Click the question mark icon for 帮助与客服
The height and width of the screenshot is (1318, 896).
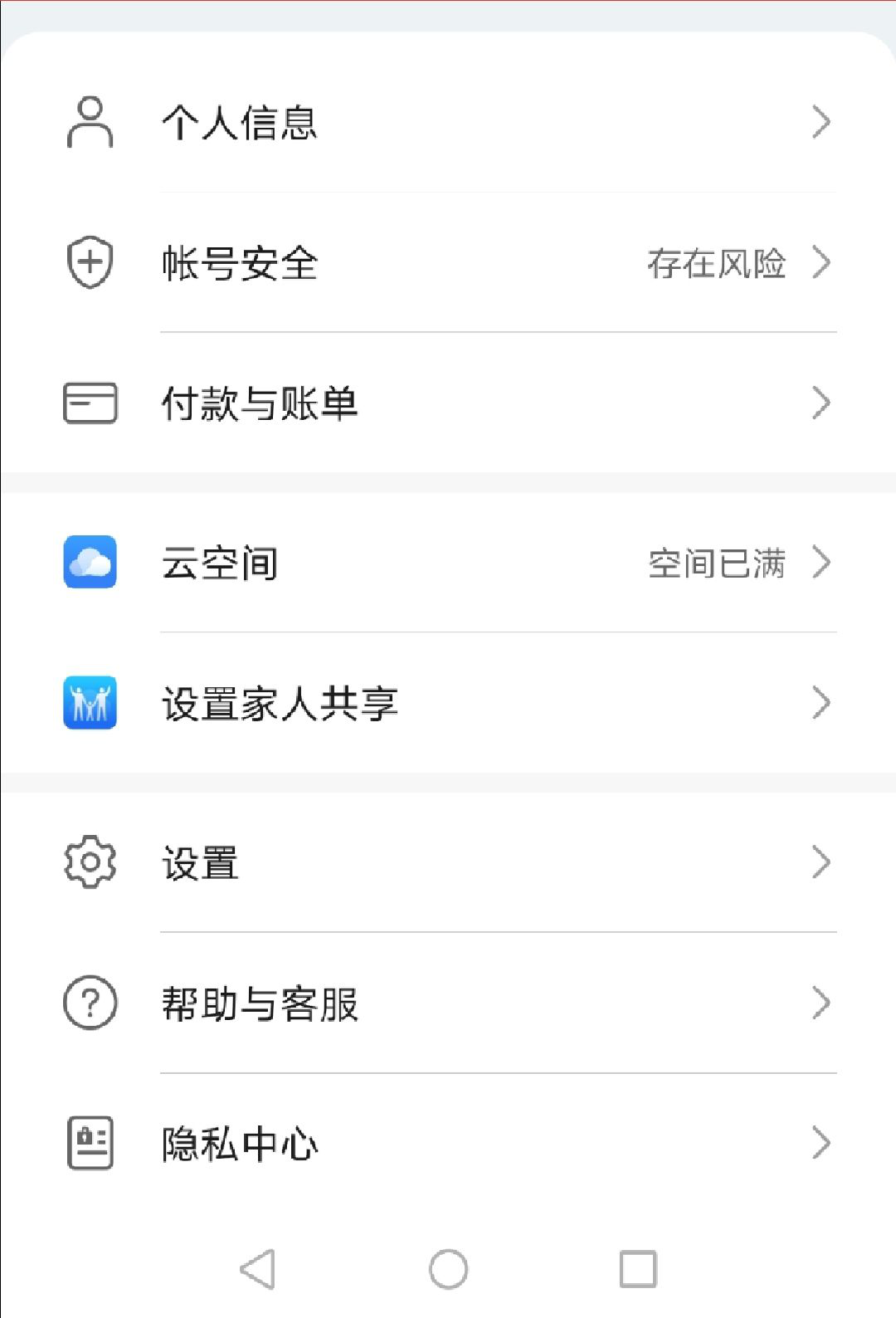pos(90,1003)
